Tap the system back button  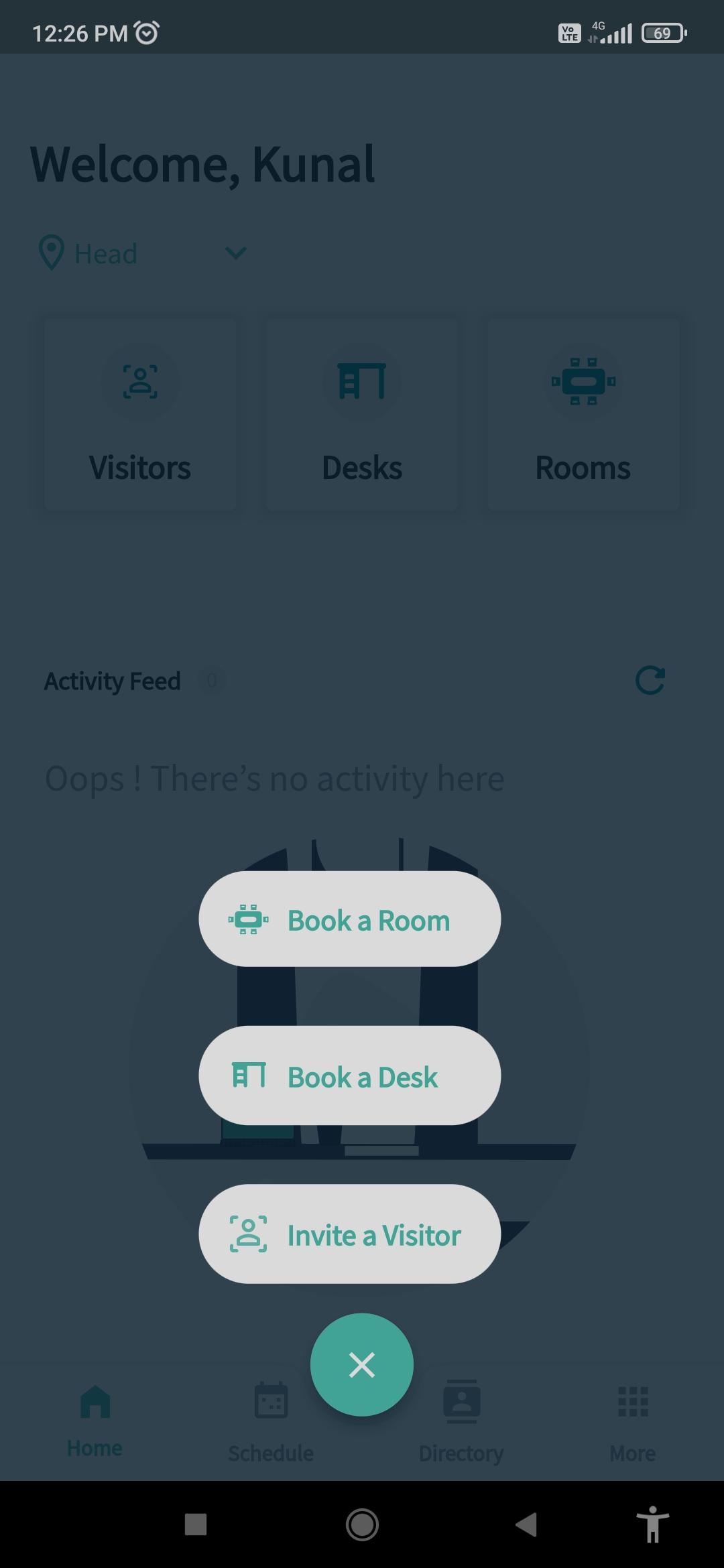527,1524
